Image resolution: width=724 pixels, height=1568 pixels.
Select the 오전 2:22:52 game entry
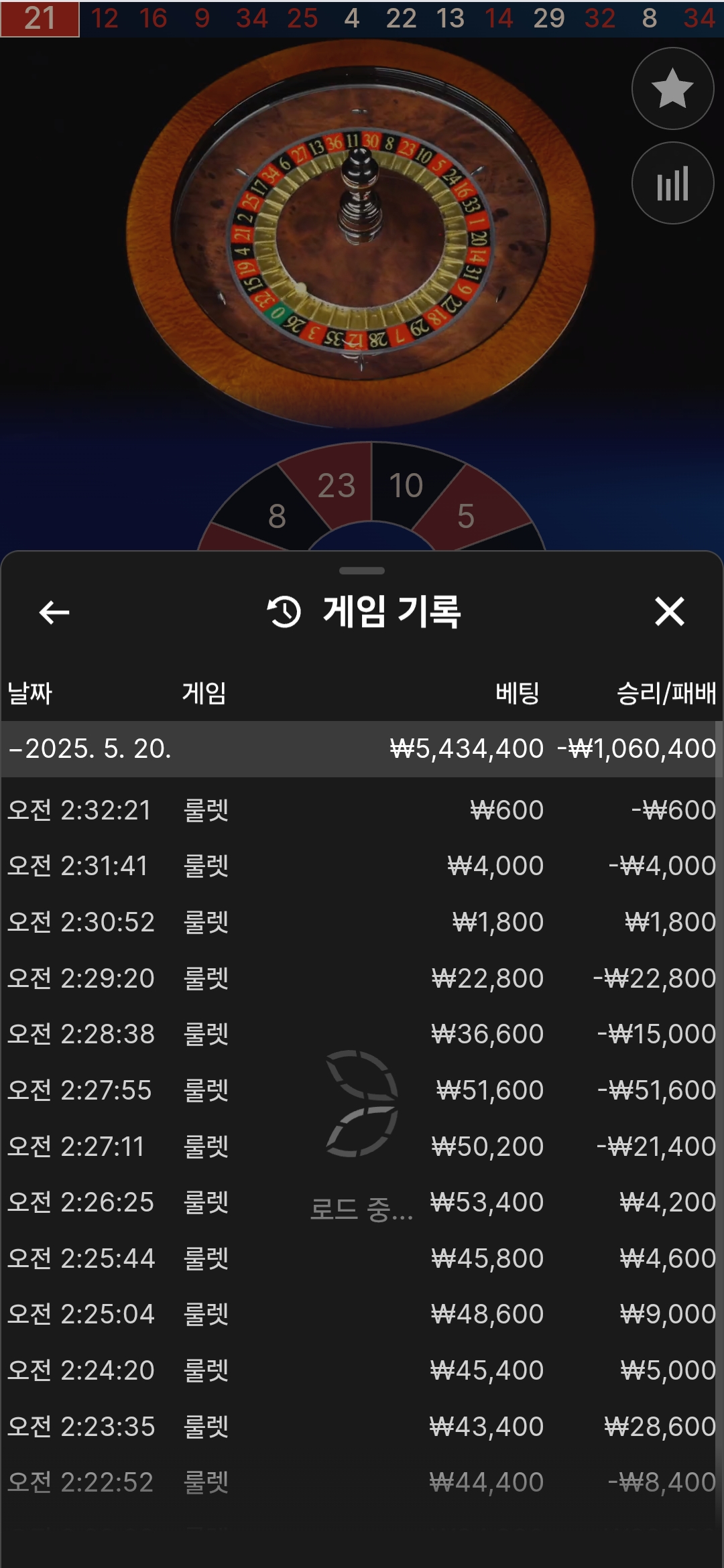pos(362,1482)
